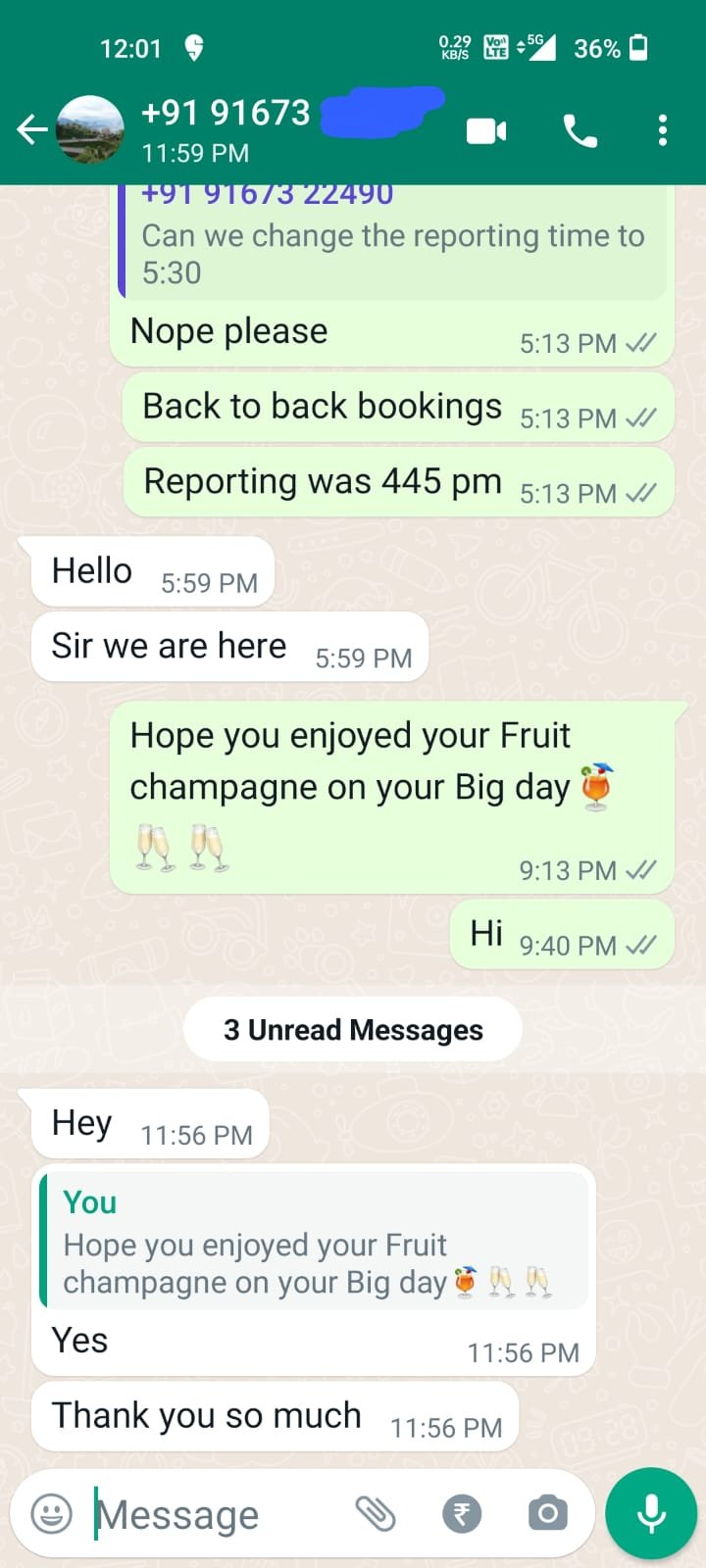Image resolution: width=706 pixels, height=1568 pixels.
Task: Record a voice message with the microphone
Action: coord(651,1514)
